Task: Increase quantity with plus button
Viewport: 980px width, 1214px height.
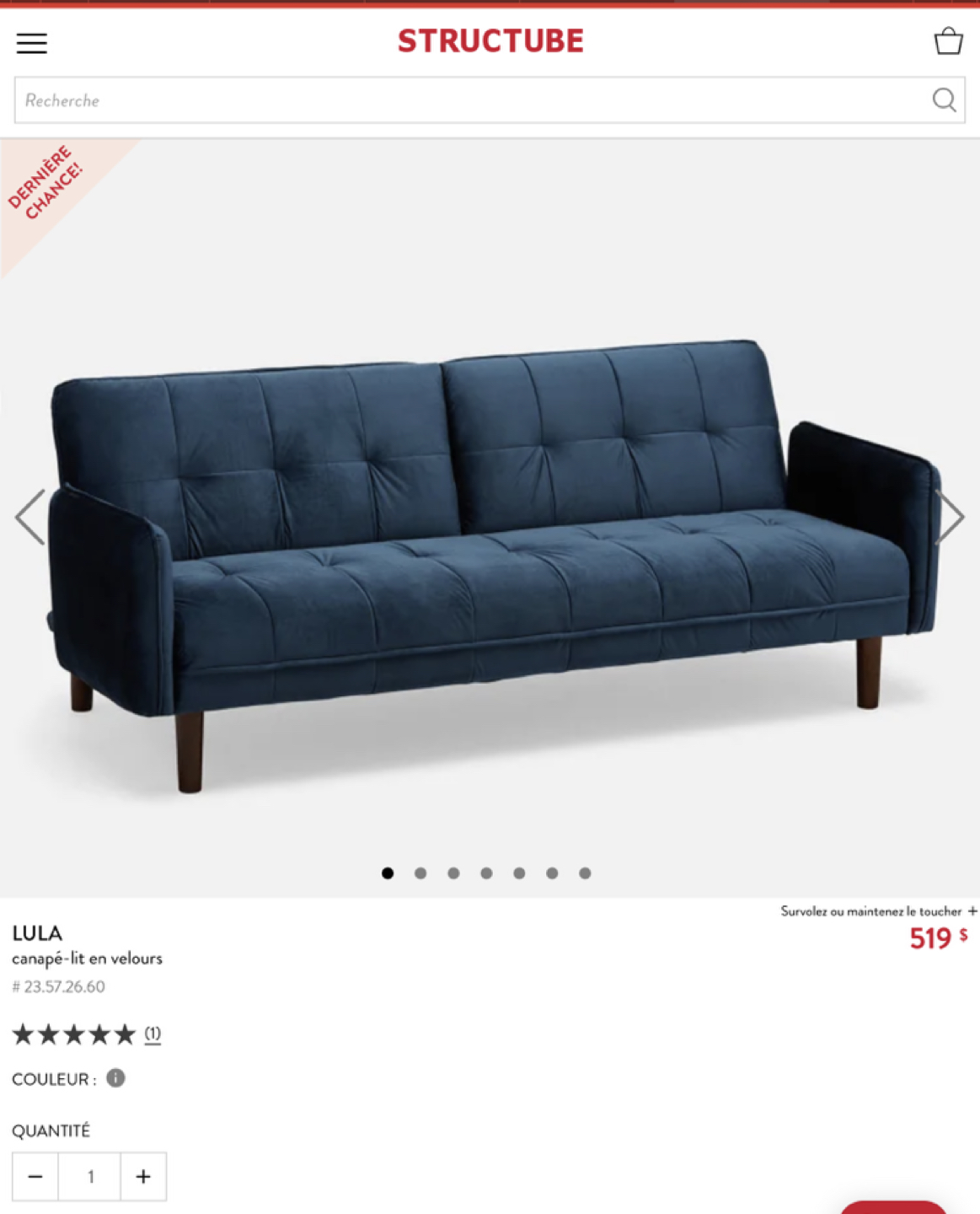Action: tap(143, 1176)
